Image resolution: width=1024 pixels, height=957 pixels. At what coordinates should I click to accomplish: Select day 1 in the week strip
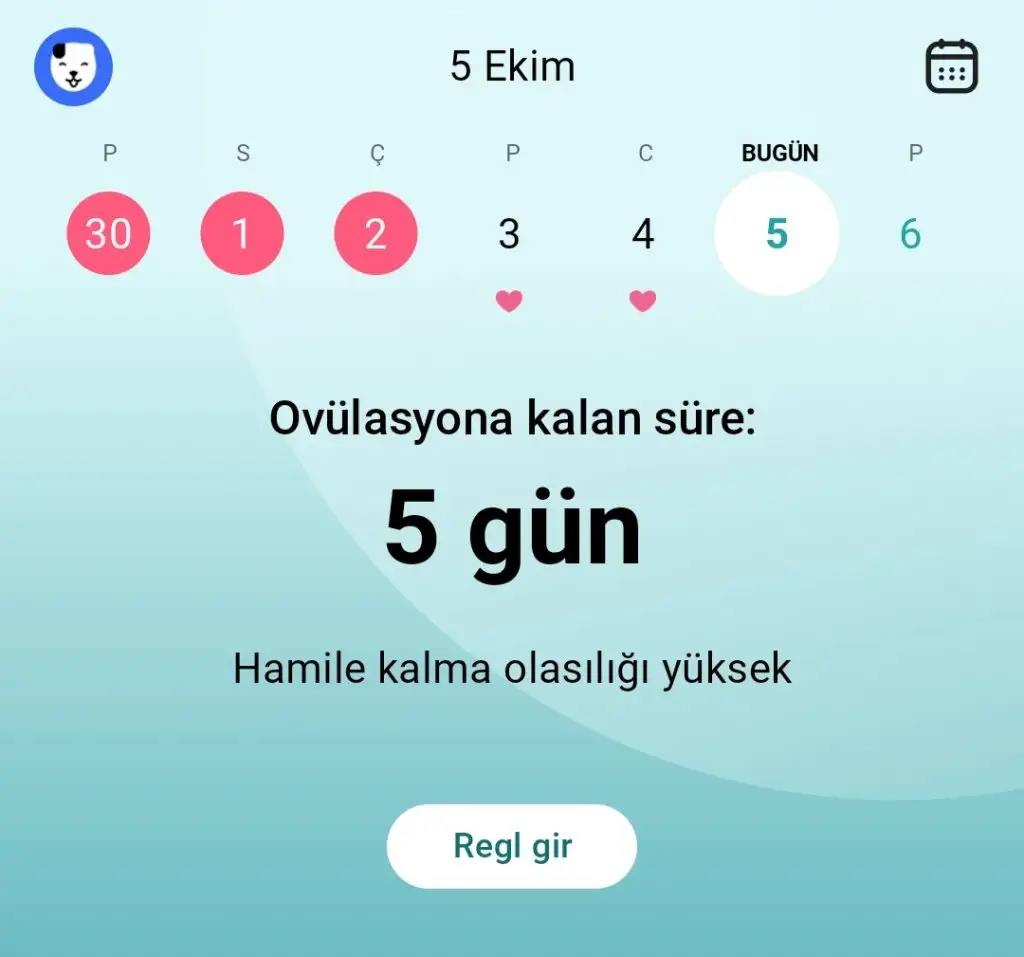tap(242, 234)
